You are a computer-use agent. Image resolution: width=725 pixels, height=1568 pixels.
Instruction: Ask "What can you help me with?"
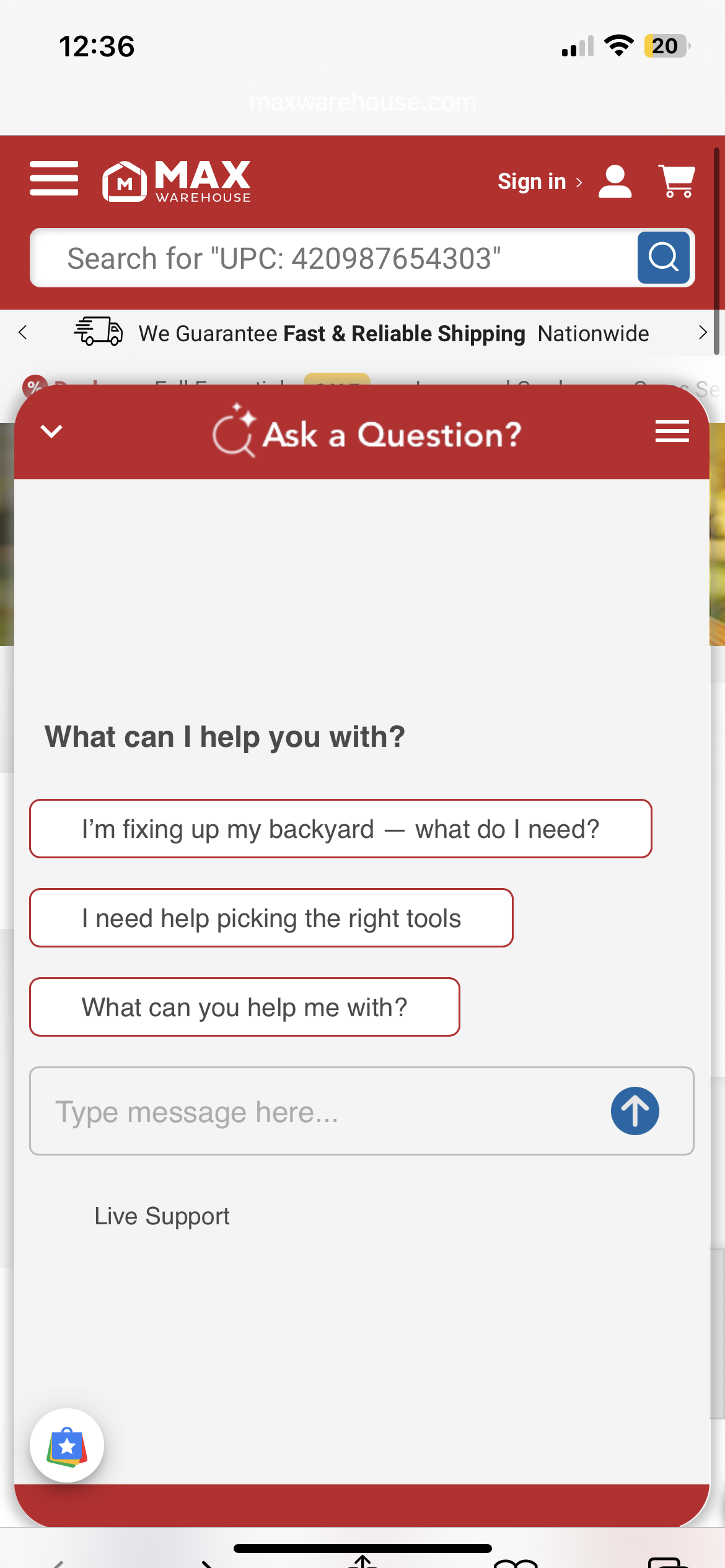pyautogui.click(x=245, y=1007)
